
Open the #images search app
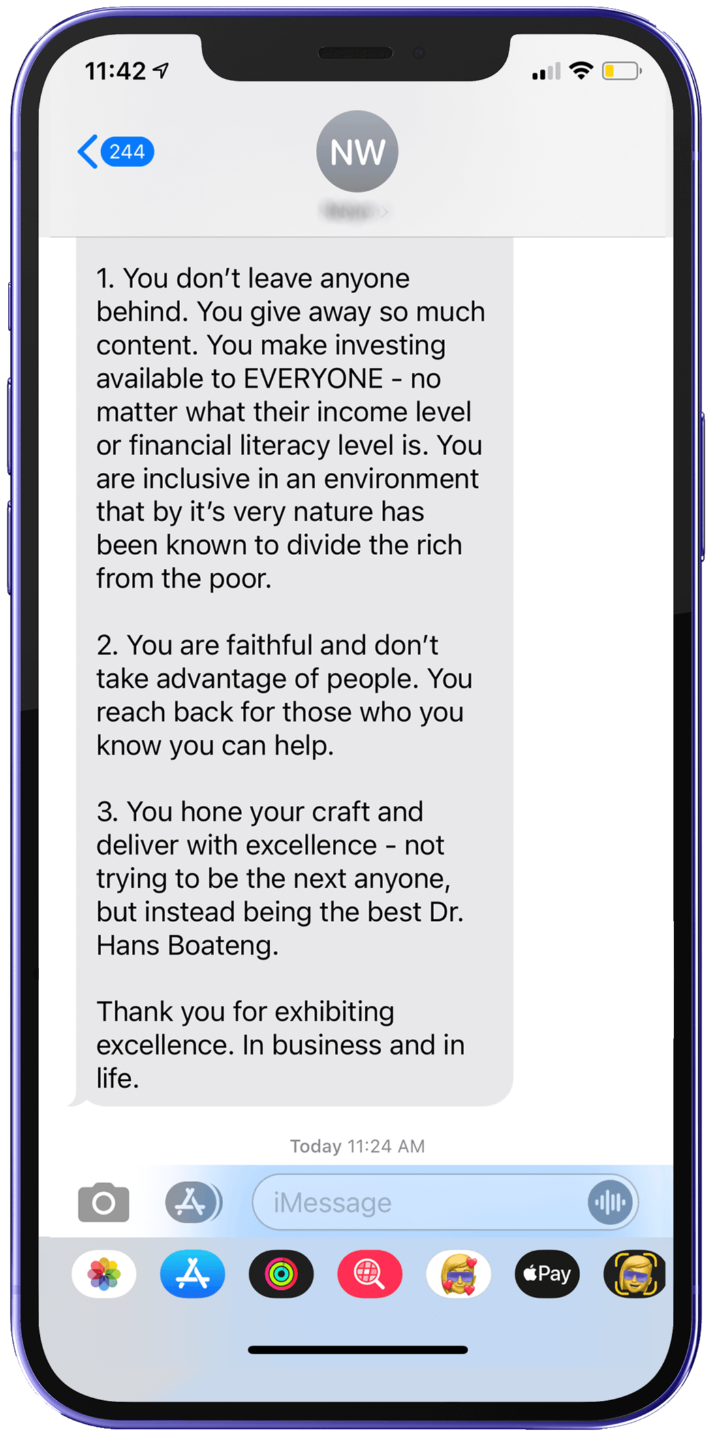click(369, 1274)
